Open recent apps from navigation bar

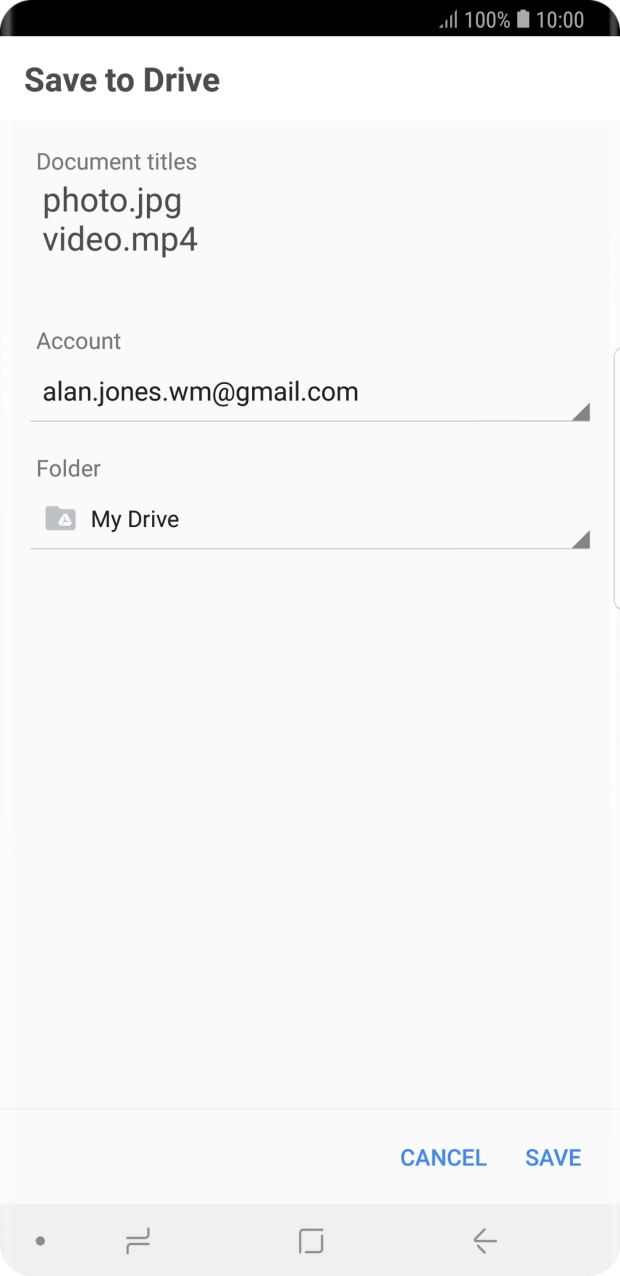[x=138, y=1241]
